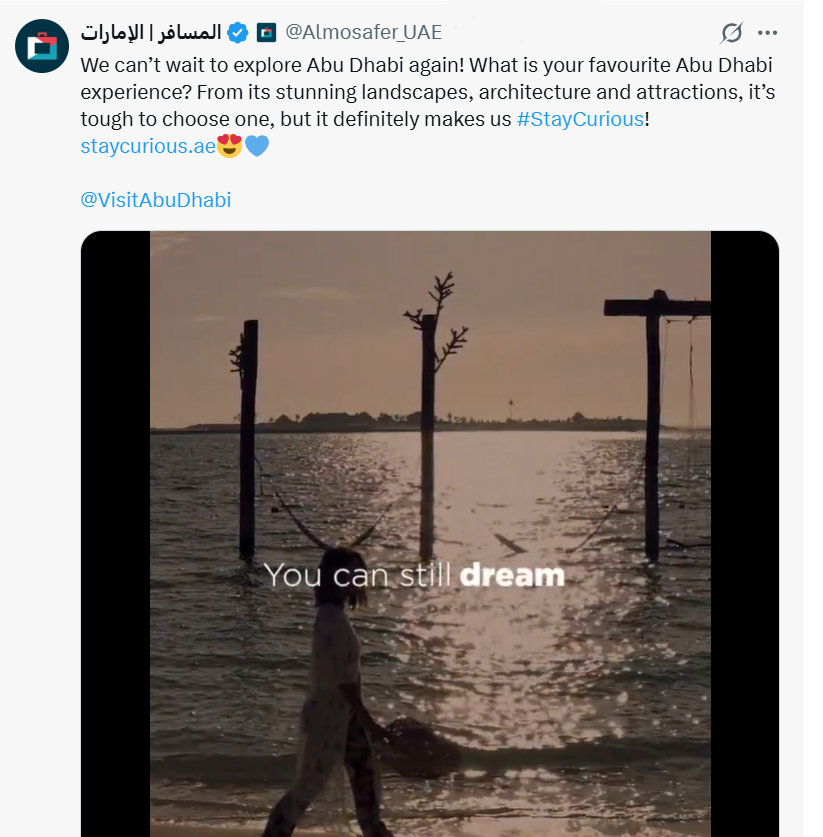Viewport: 823px width, 837px height.
Task: Tap the Grok explain icon
Action: (732, 33)
